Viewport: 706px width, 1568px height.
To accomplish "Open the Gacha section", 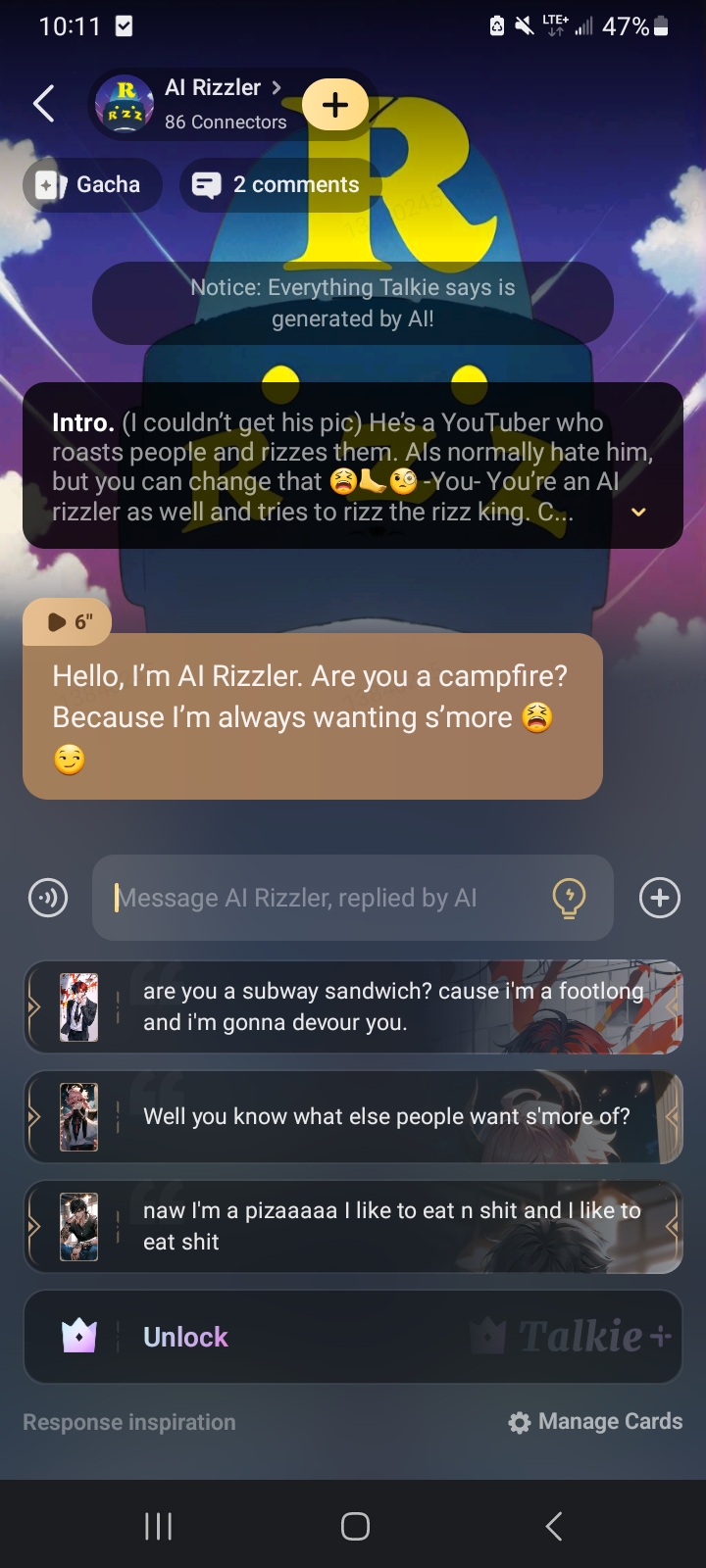I will click(92, 184).
